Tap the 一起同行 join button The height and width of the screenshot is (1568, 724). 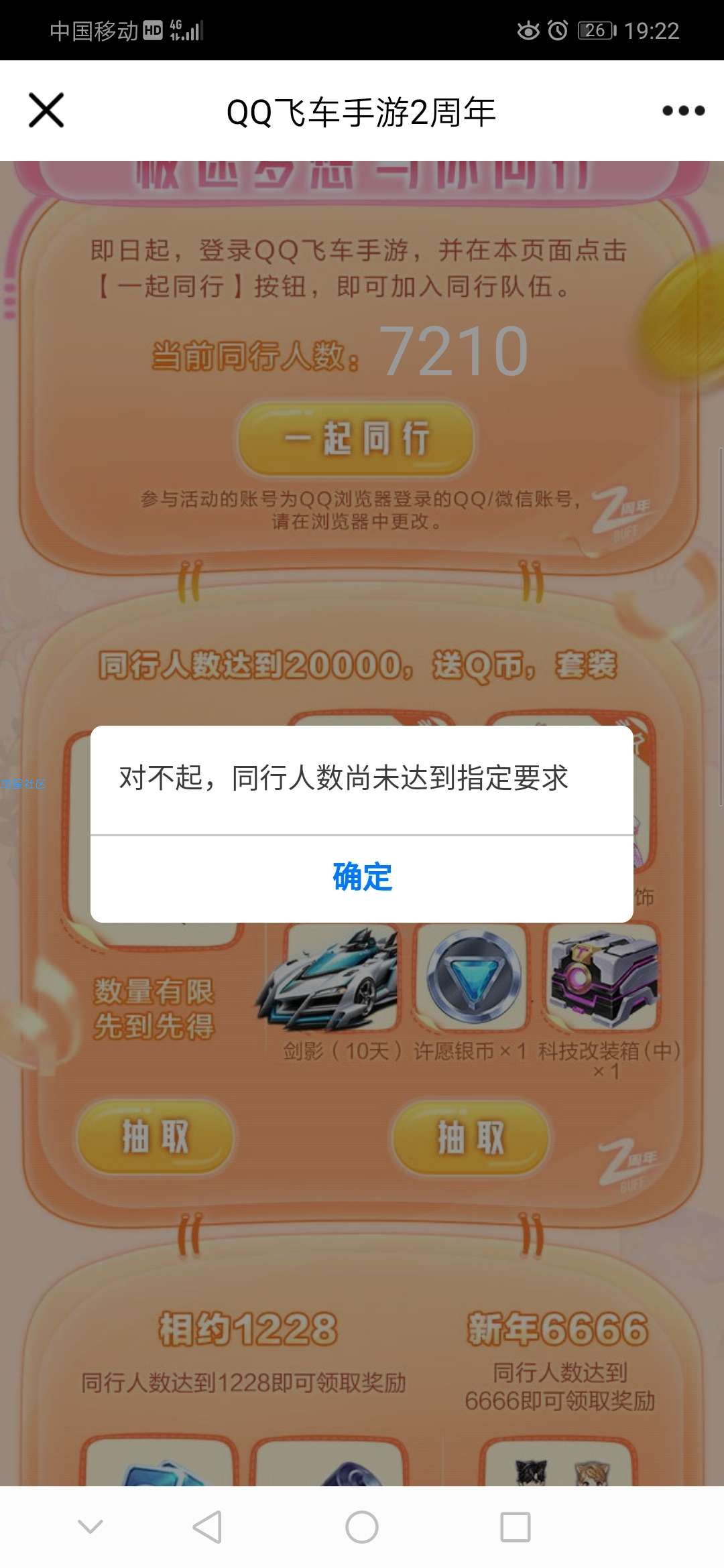click(356, 439)
